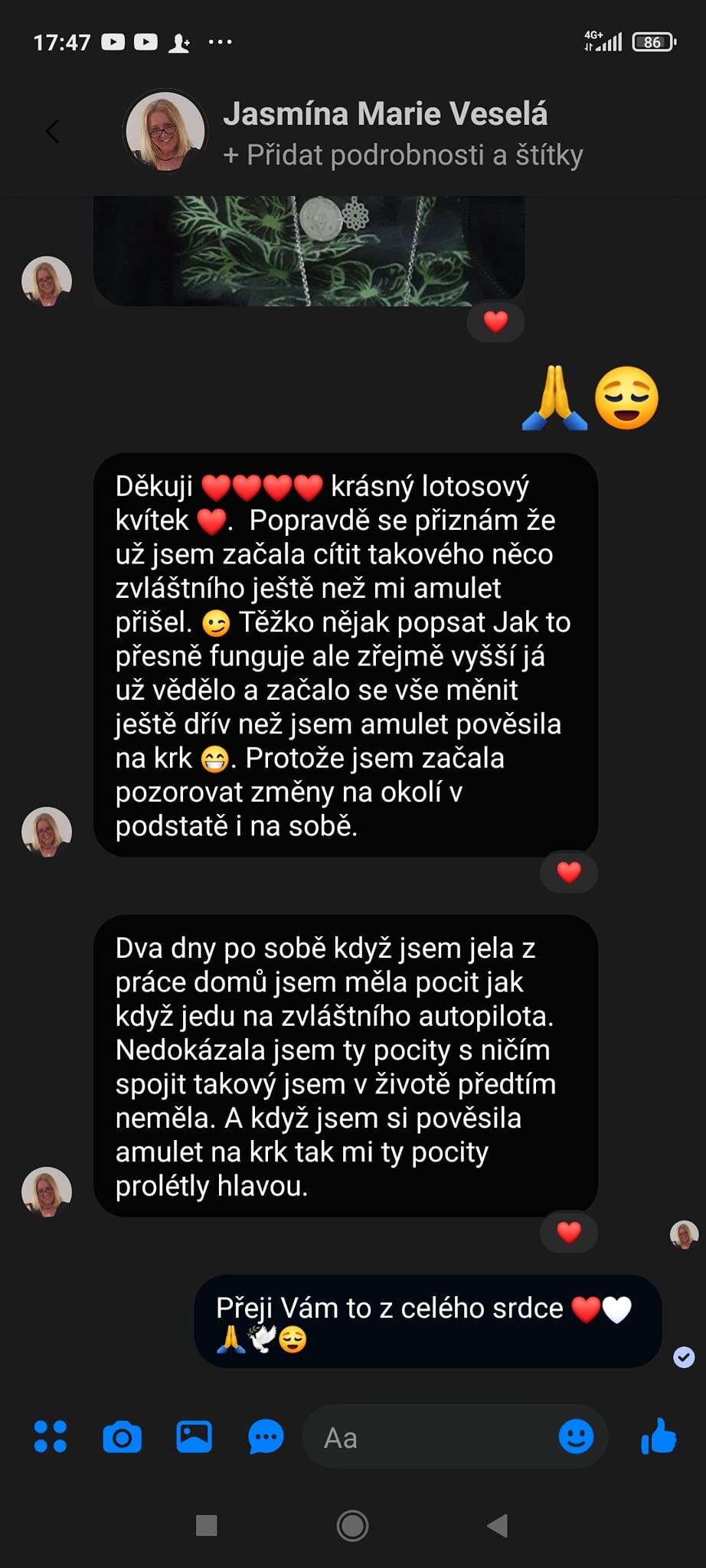This screenshot has width=706, height=1568.
Task: Open the shared amulet photo
Action: pyautogui.click(x=309, y=250)
